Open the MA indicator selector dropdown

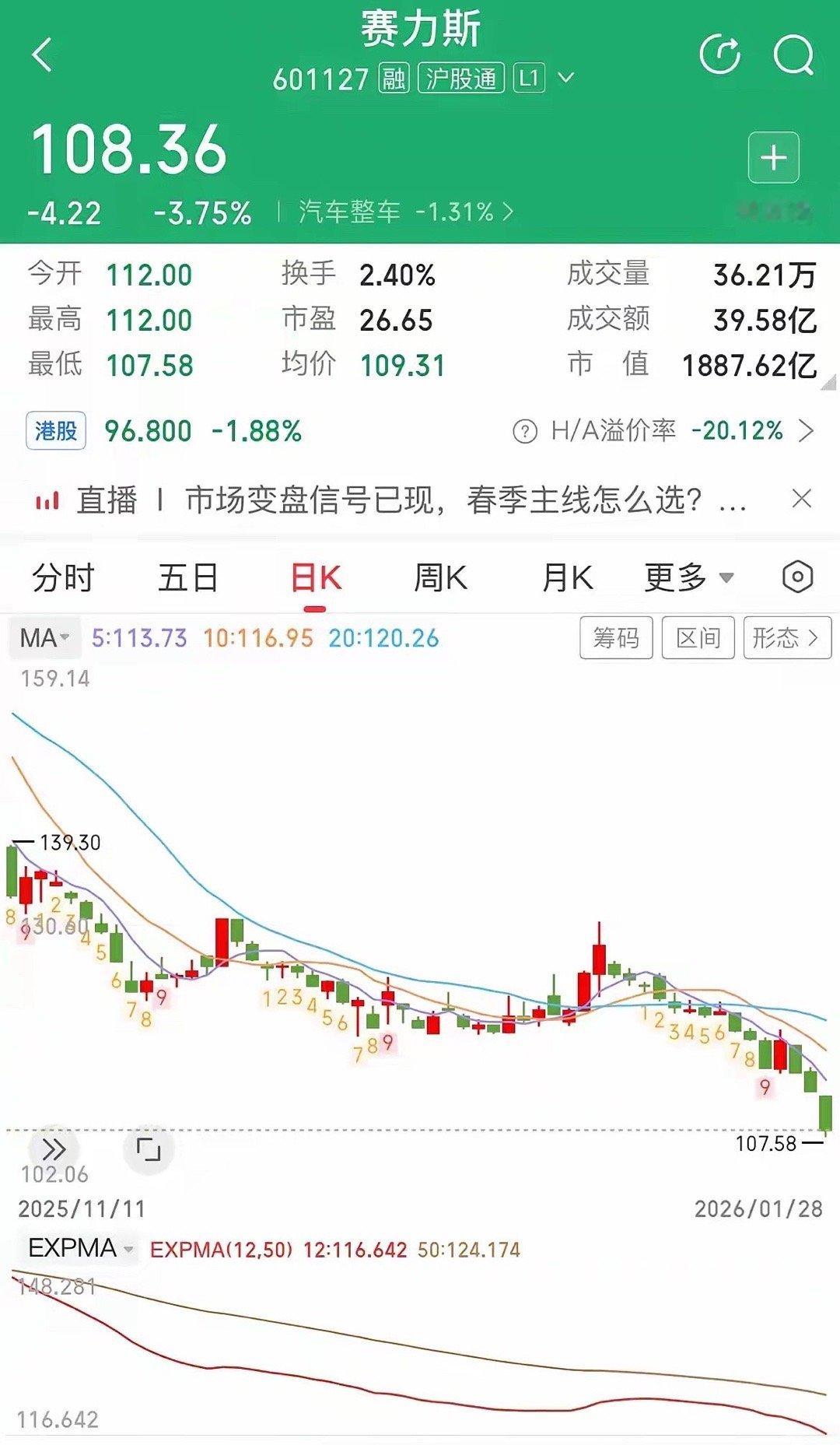[43, 637]
